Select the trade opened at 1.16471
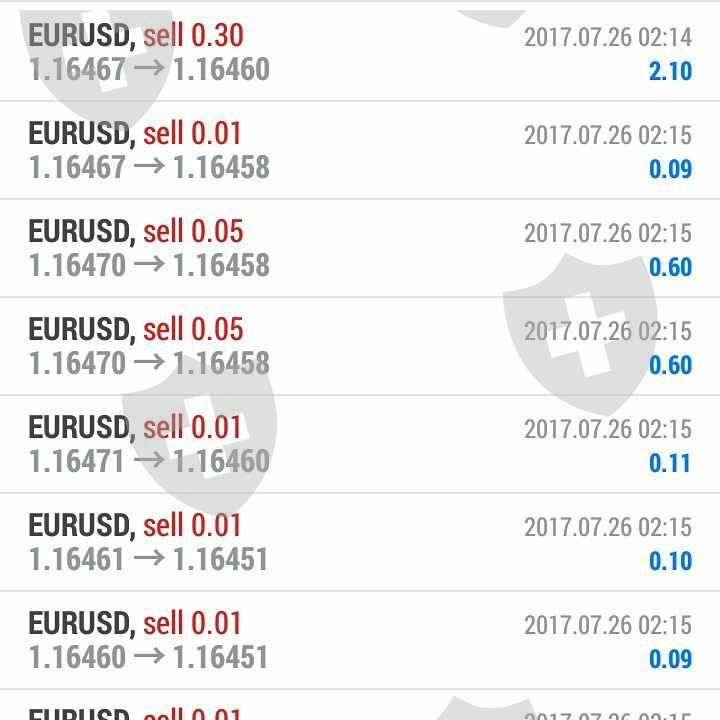720x720 pixels. [360, 444]
